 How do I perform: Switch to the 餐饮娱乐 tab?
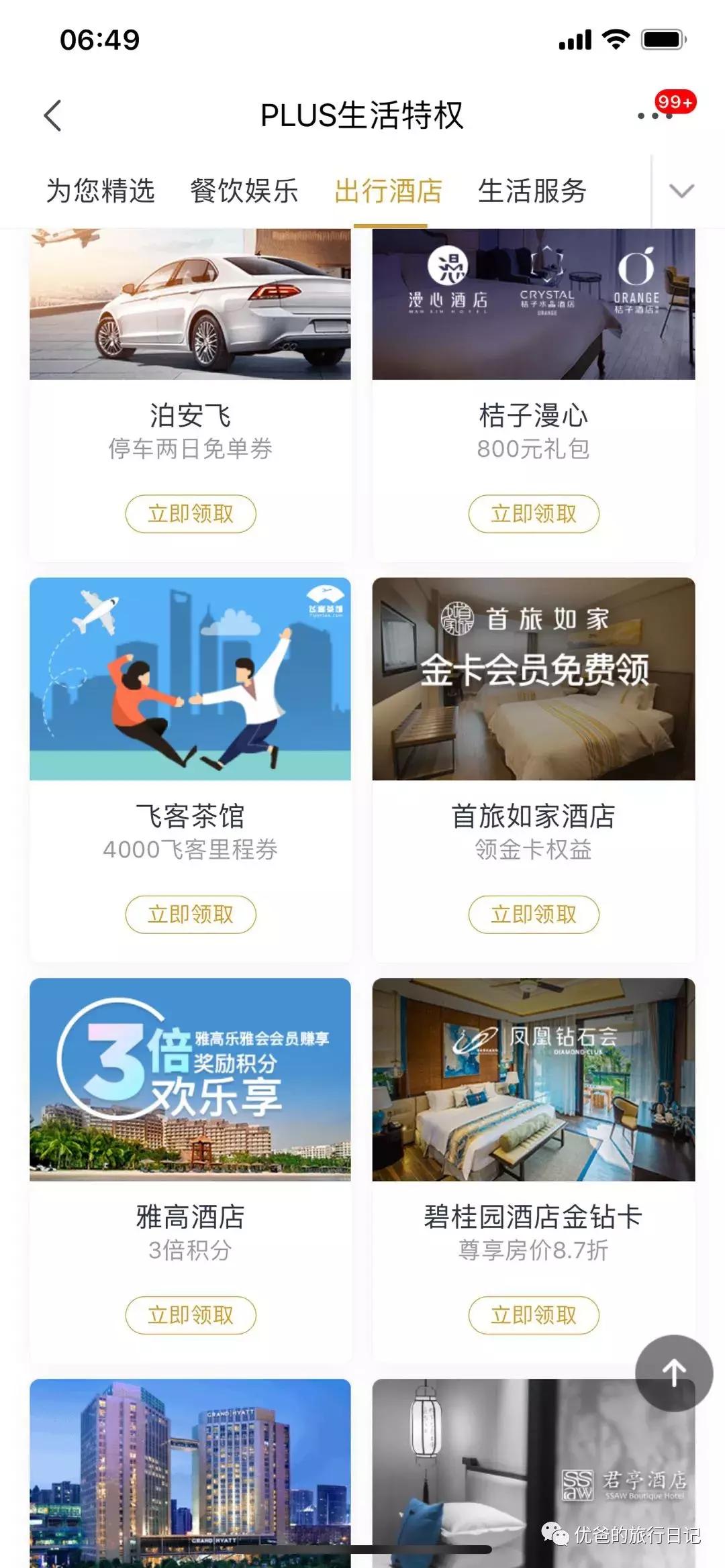pyautogui.click(x=244, y=191)
